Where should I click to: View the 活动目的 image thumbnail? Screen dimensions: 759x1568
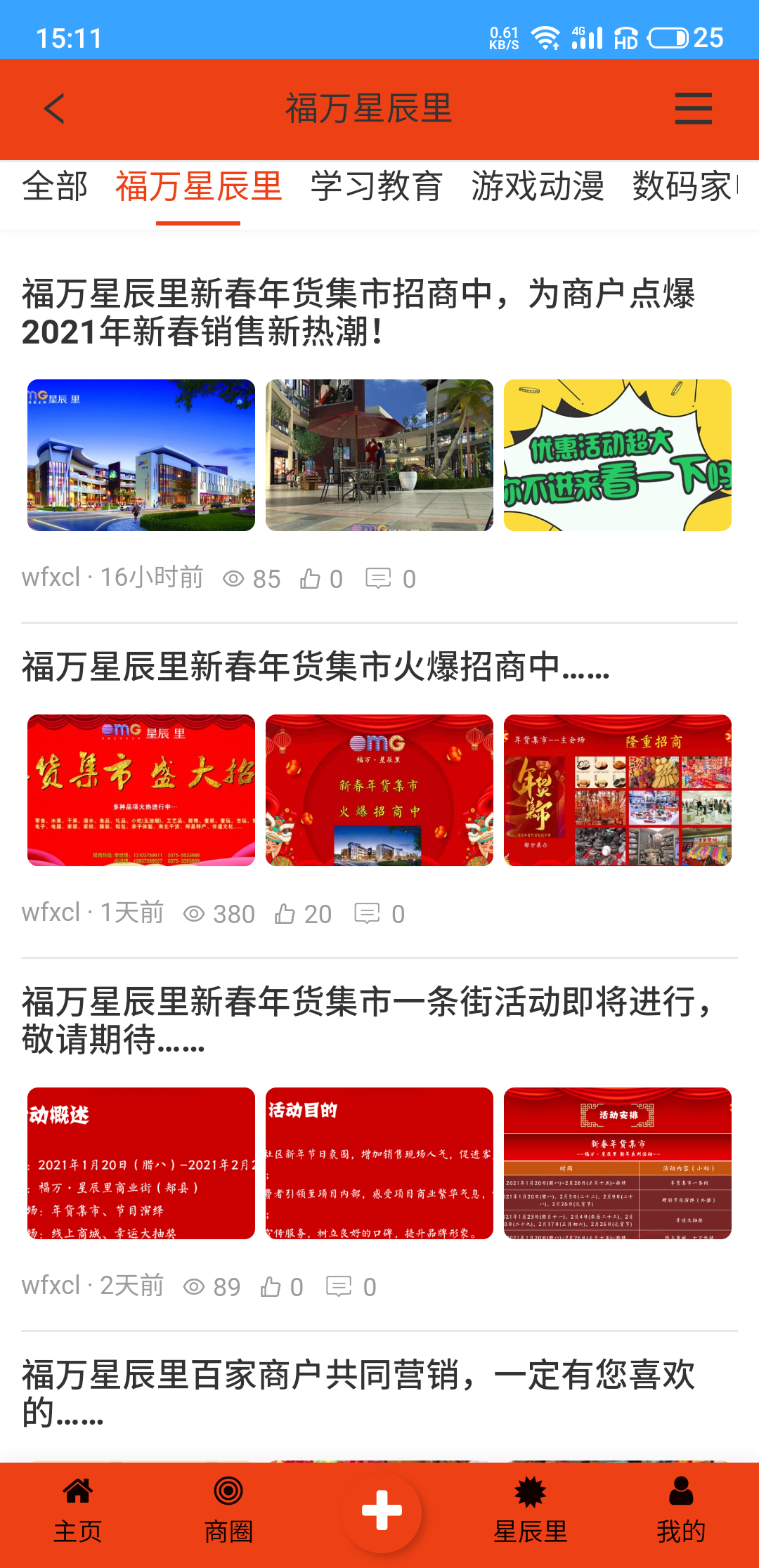pos(379,1163)
